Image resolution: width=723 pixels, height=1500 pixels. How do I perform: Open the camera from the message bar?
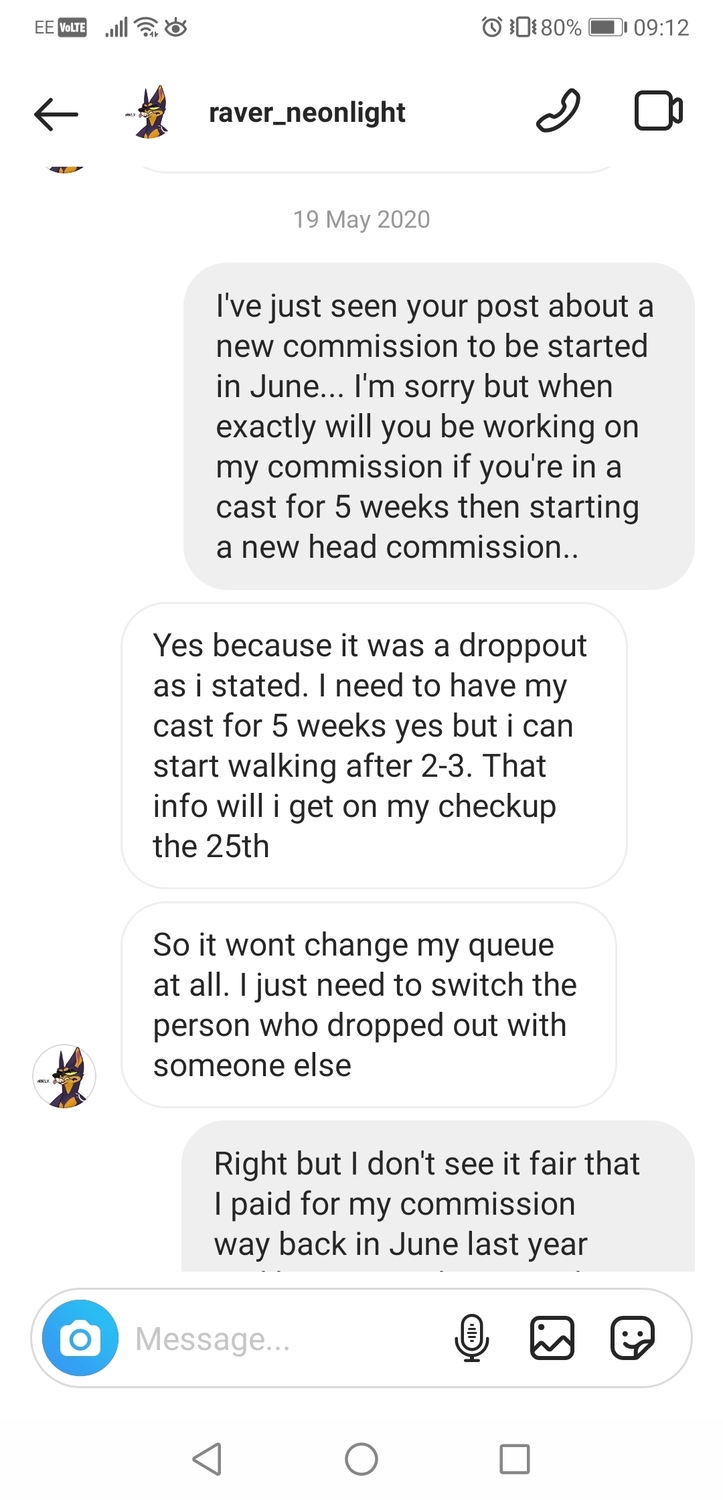click(80, 1339)
